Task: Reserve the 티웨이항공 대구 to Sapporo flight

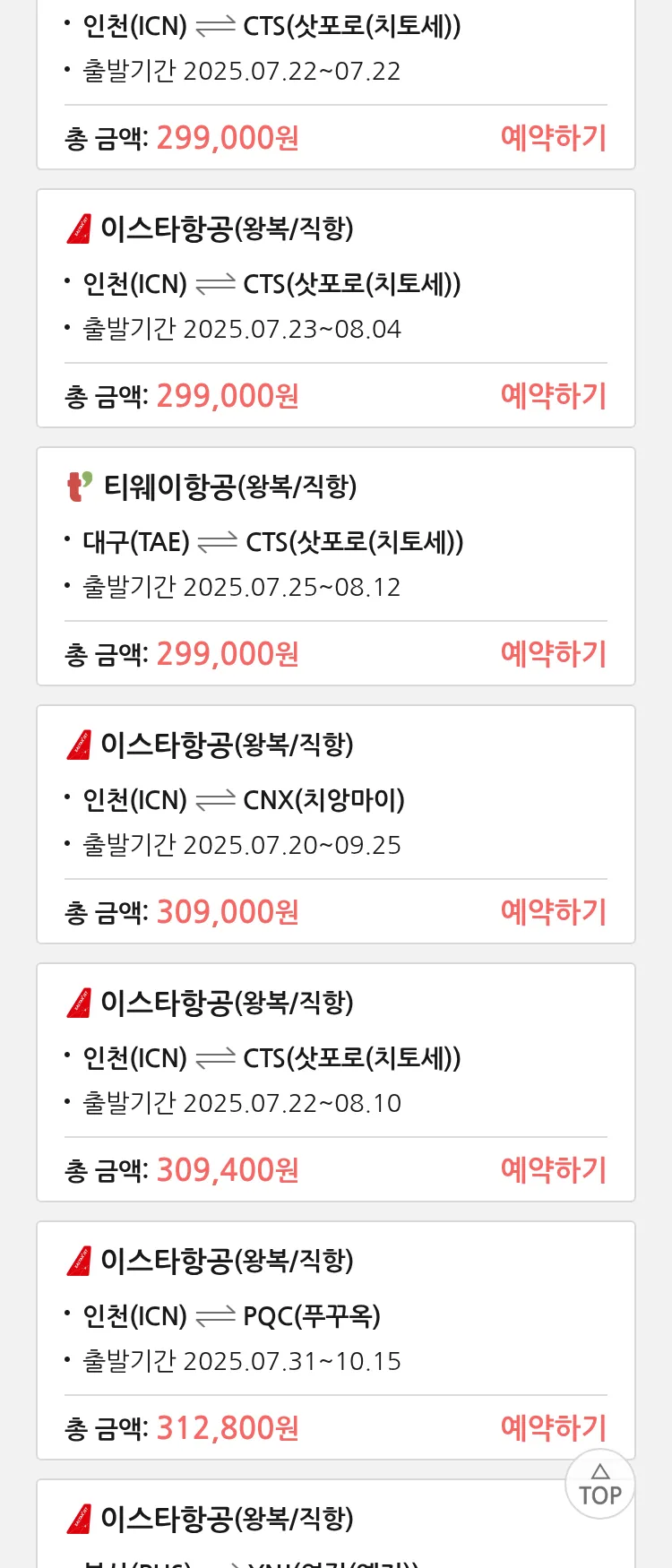Action: (x=553, y=654)
